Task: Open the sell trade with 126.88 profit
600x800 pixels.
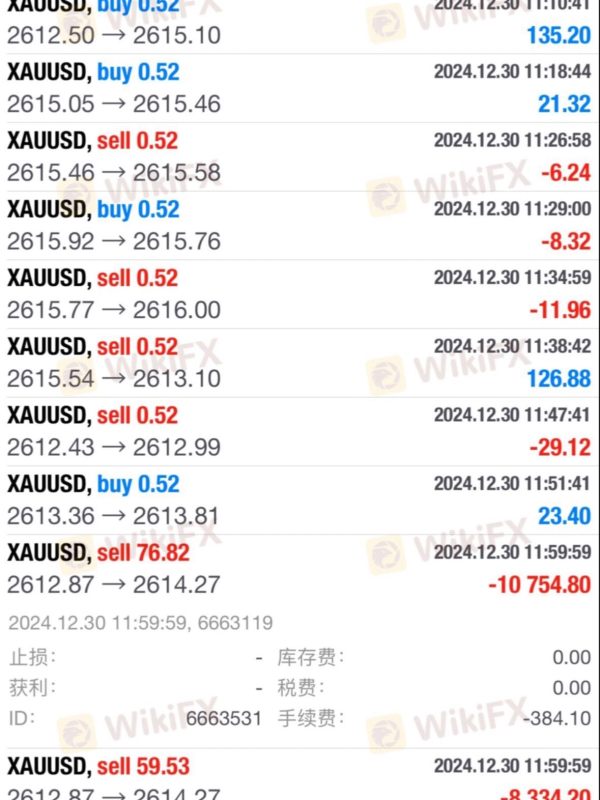Action: click(x=300, y=363)
